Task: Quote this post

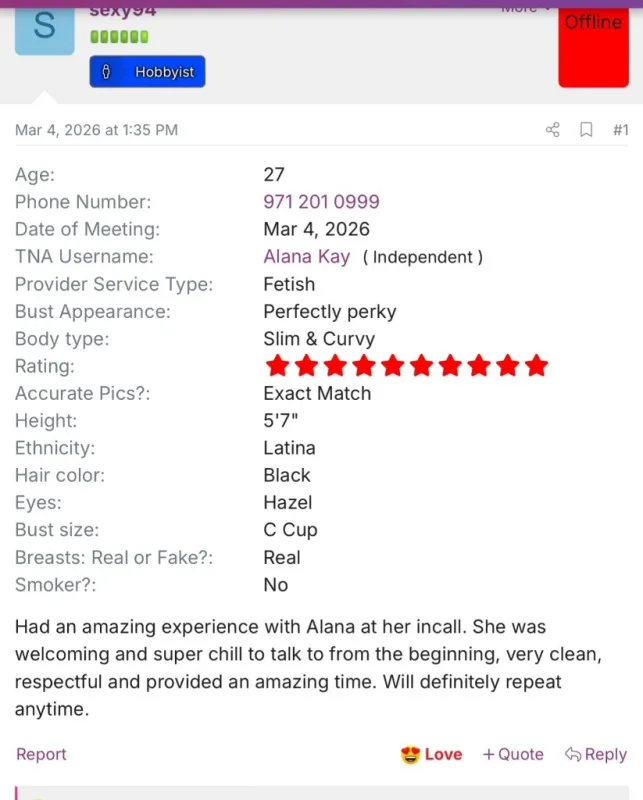Action: pos(513,754)
